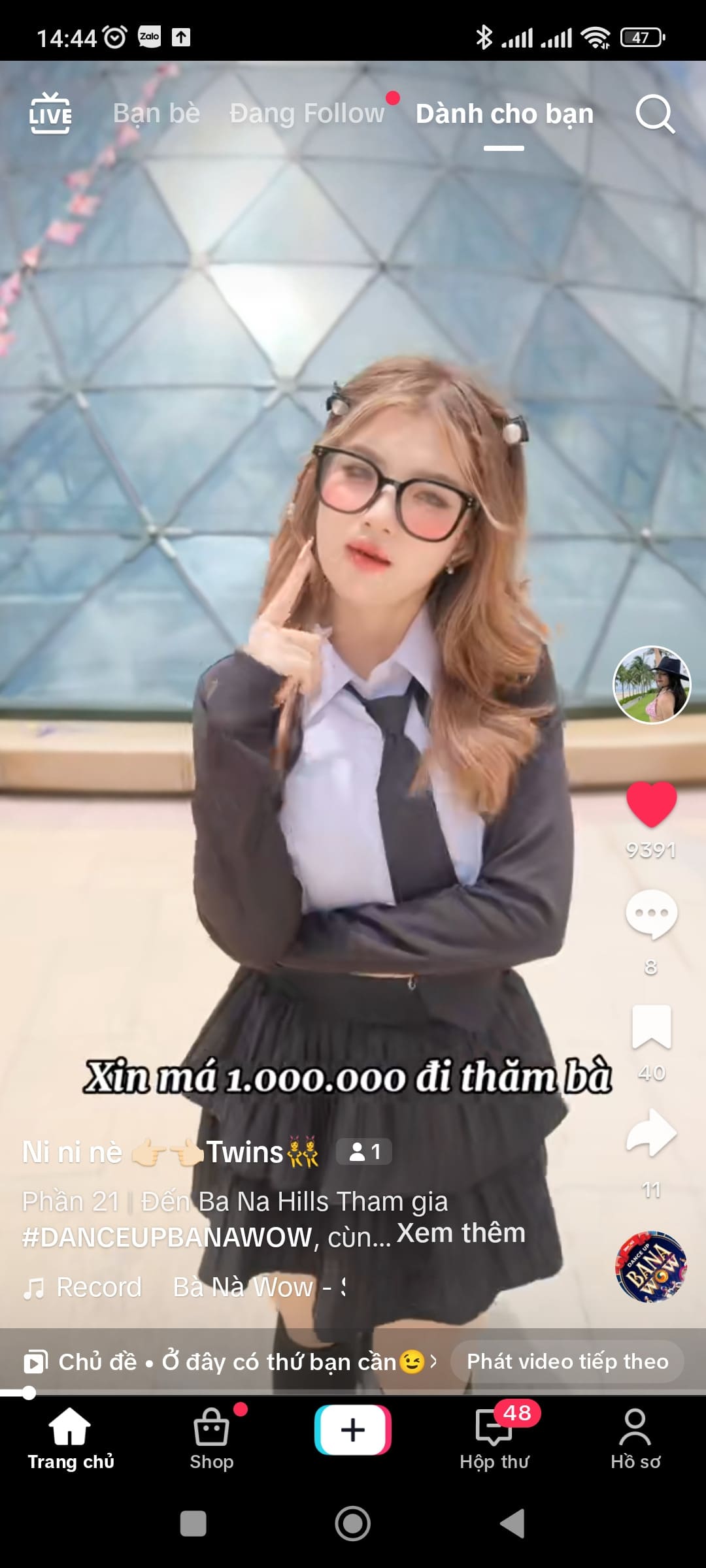The height and width of the screenshot is (1568, 706).
Task: Switch to the Bạn bè tab
Action: [156, 114]
